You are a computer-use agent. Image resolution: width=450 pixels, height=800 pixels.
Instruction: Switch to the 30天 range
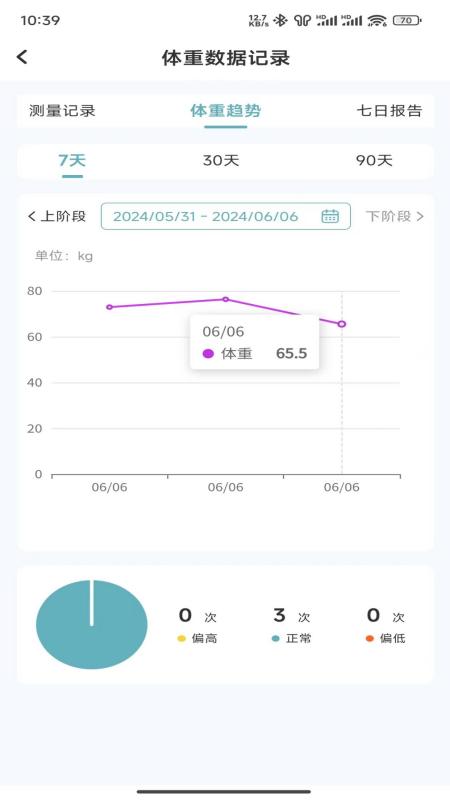click(221, 160)
